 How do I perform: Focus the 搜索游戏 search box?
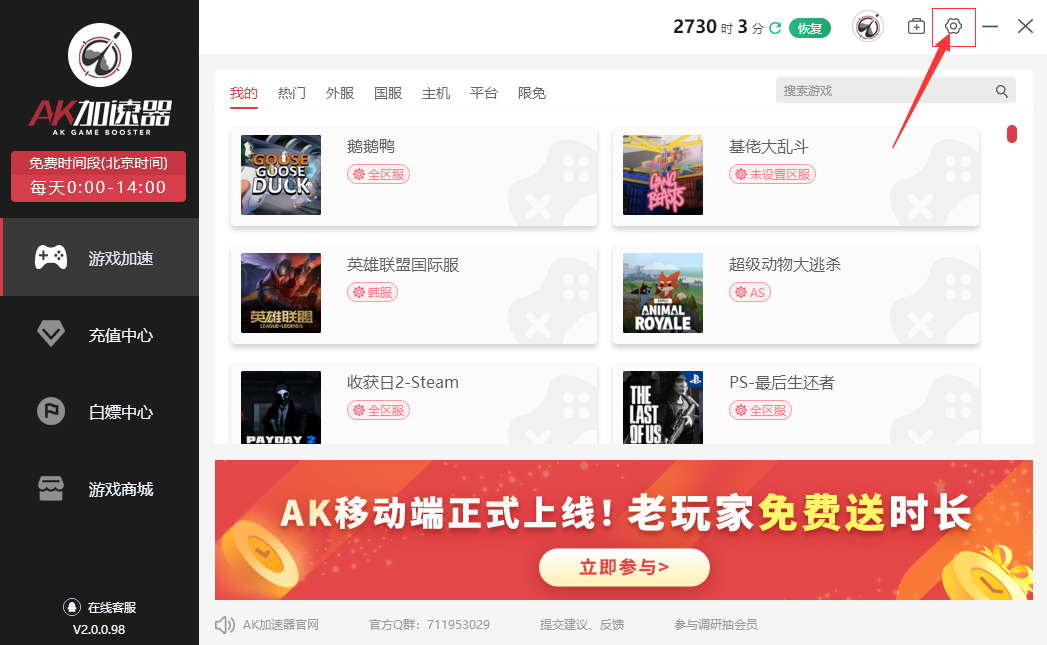coord(884,91)
